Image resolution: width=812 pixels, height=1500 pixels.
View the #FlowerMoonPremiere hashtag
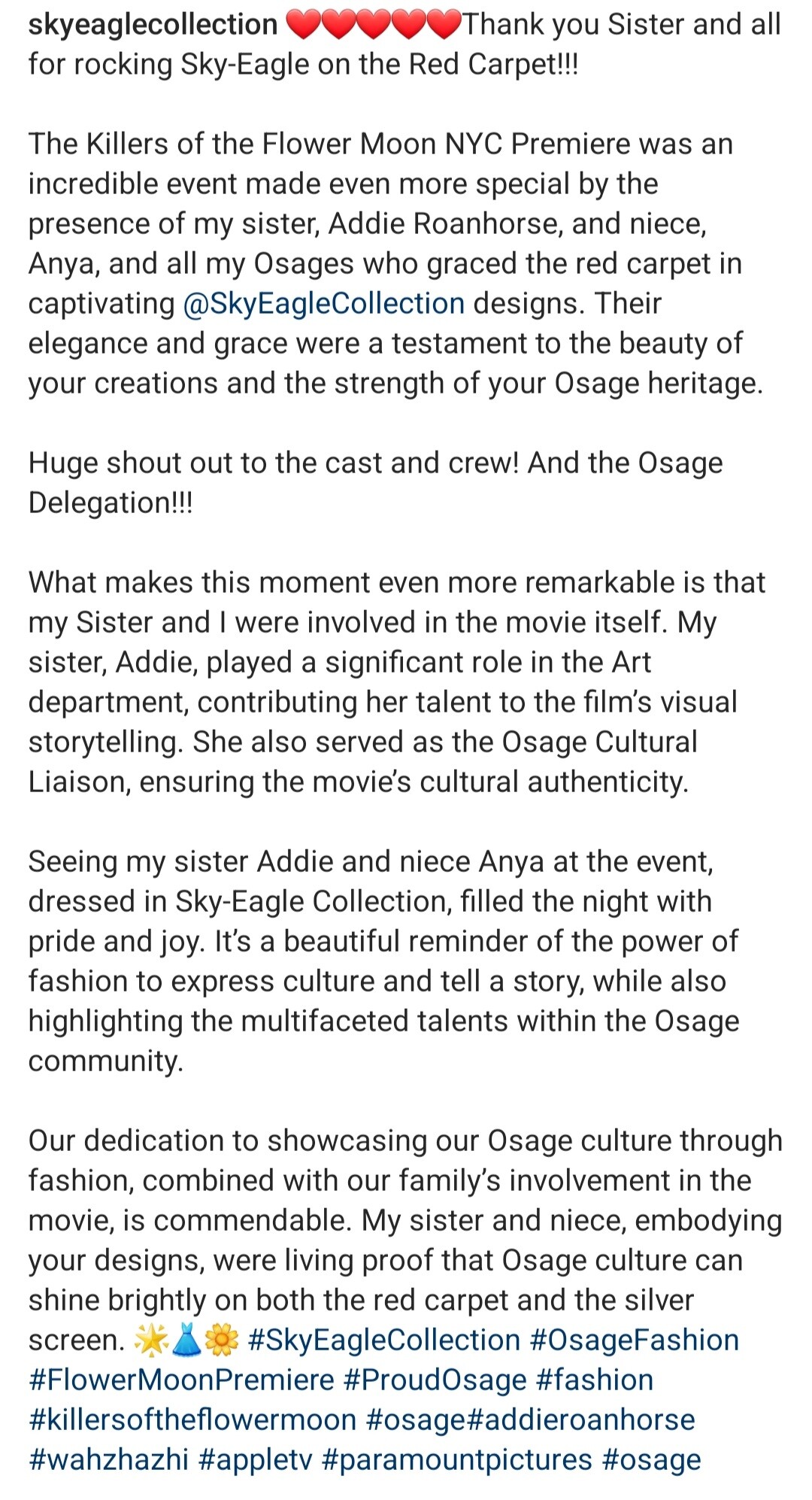[x=181, y=1380]
